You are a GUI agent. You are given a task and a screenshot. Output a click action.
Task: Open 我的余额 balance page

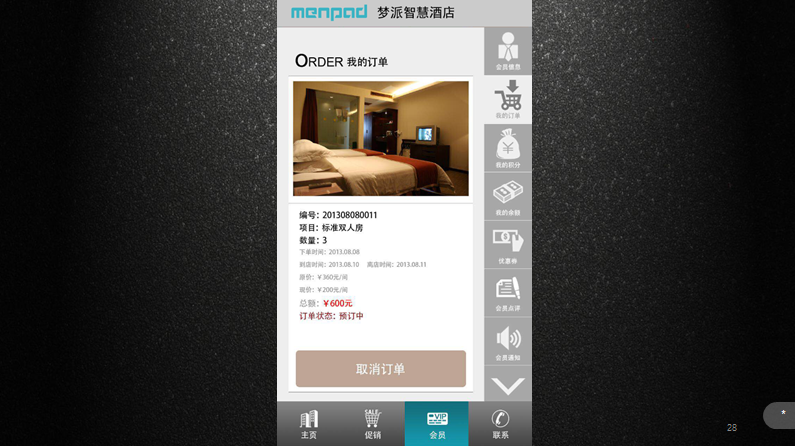coord(508,196)
